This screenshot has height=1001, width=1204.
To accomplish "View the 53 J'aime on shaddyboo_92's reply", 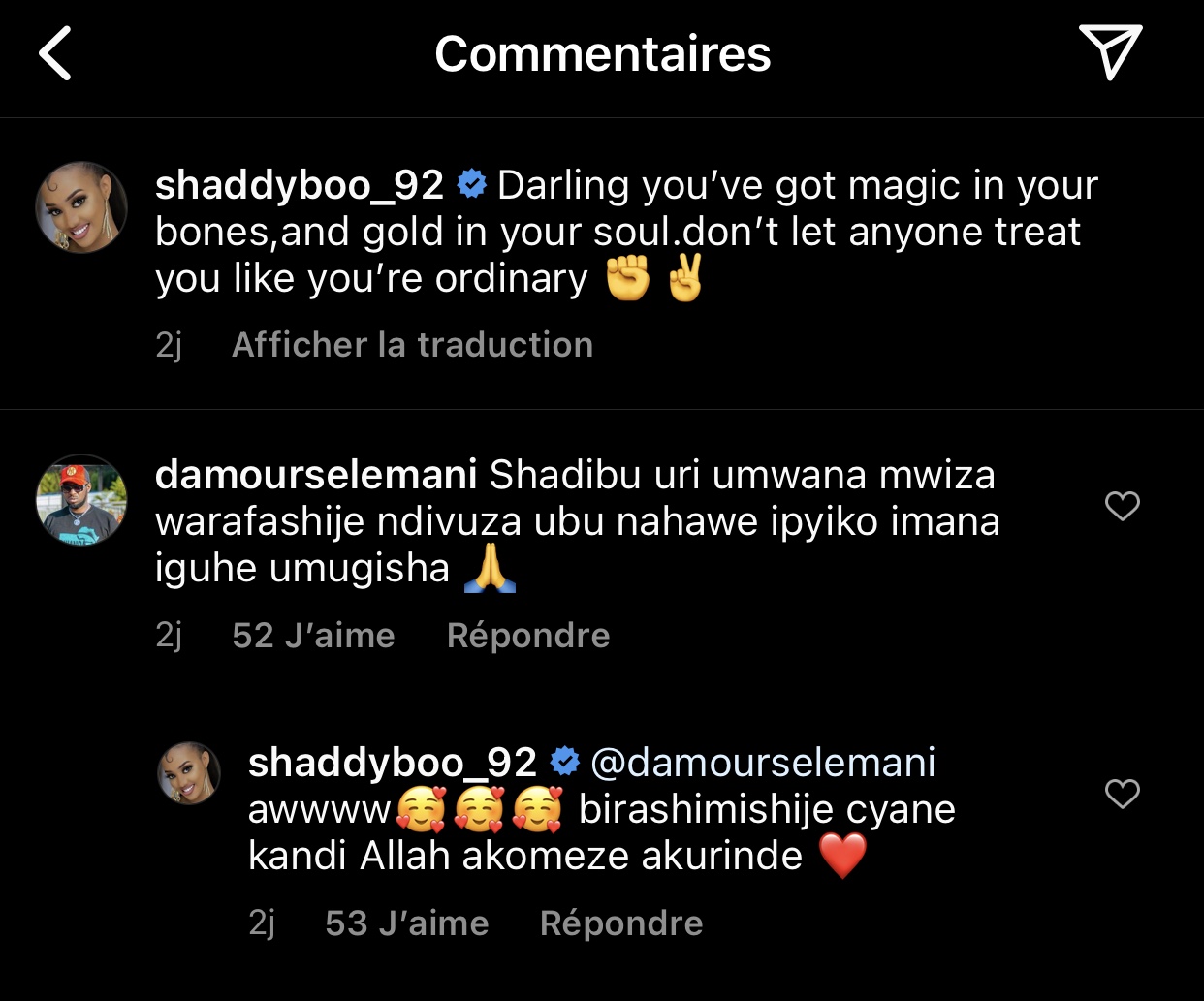I will [x=406, y=923].
